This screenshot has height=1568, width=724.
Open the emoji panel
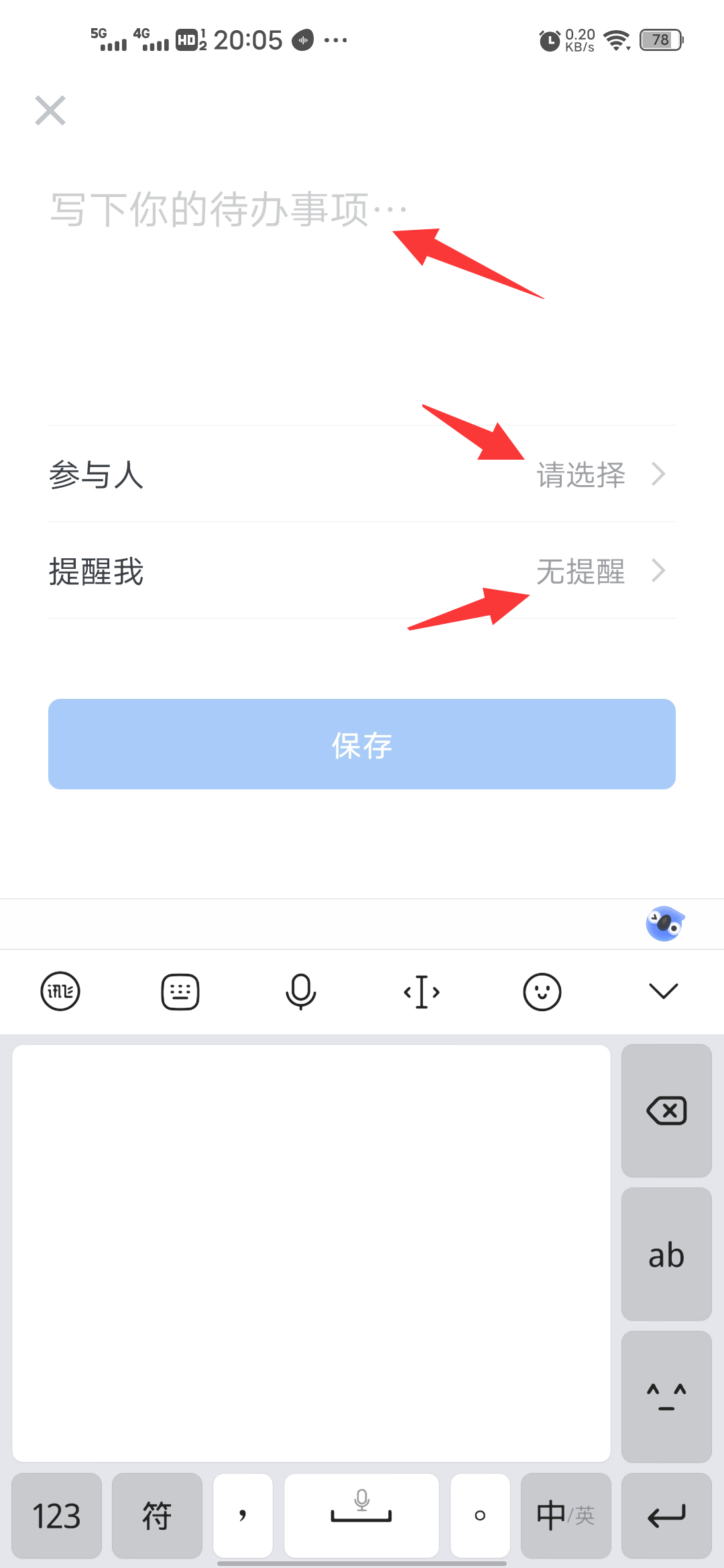(542, 991)
